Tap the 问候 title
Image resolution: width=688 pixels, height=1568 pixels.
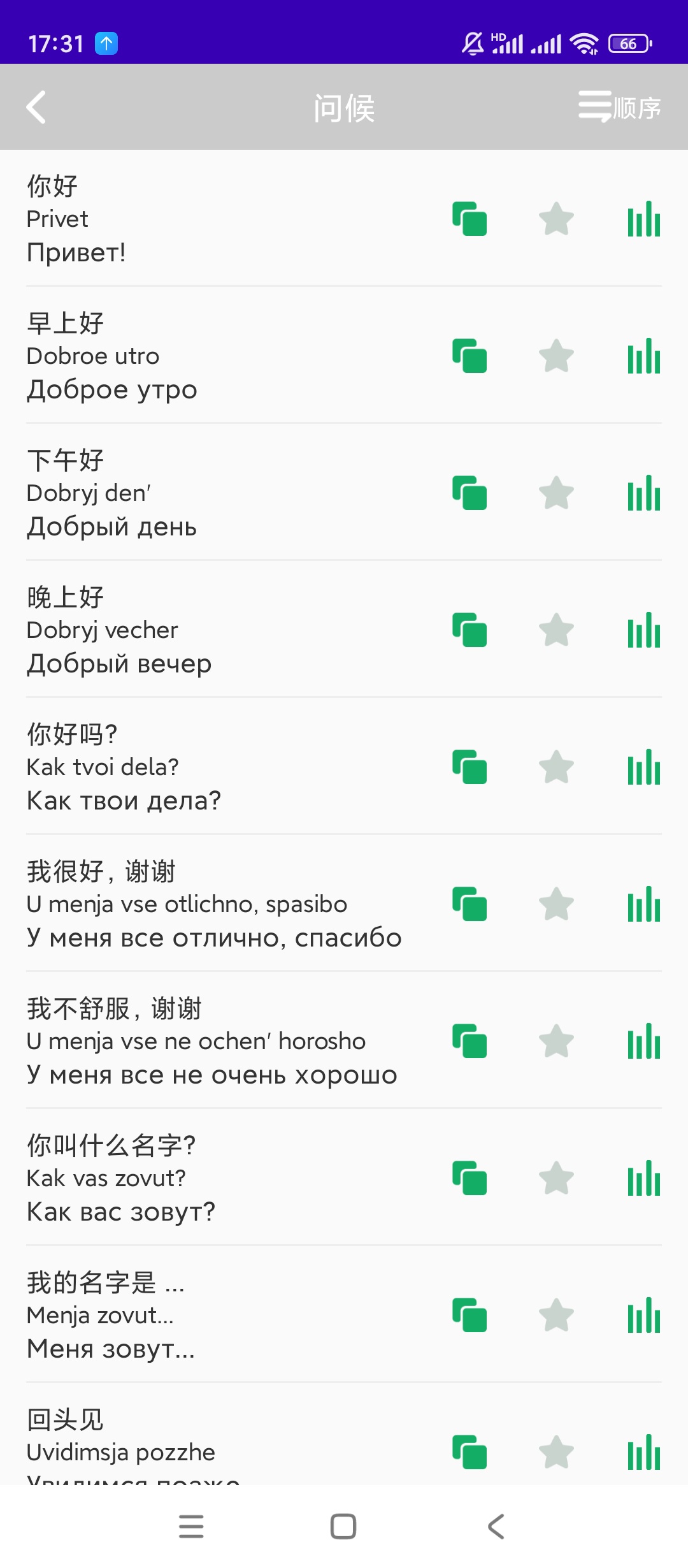(344, 107)
